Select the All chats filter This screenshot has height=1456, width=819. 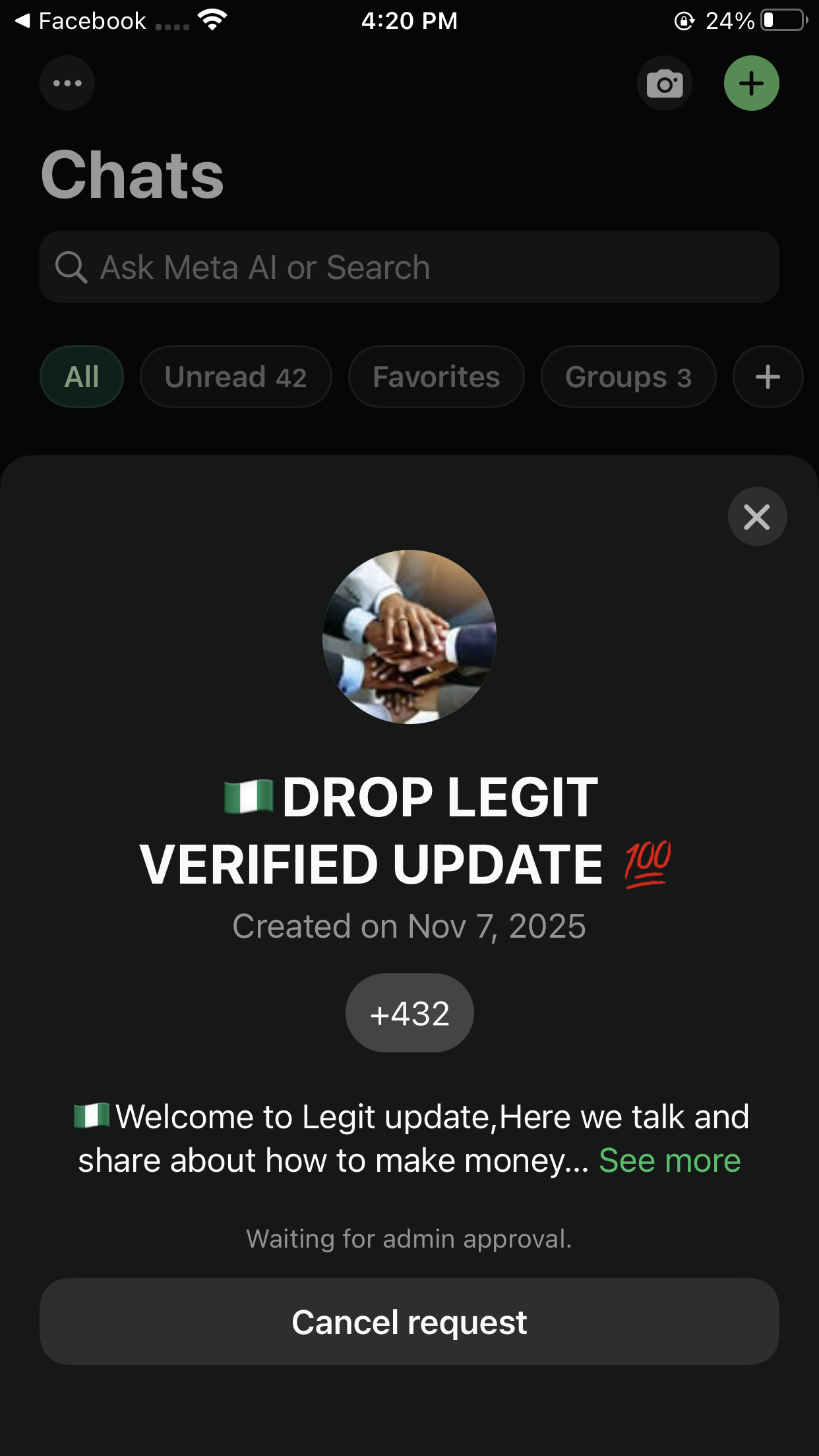click(82, 377)
